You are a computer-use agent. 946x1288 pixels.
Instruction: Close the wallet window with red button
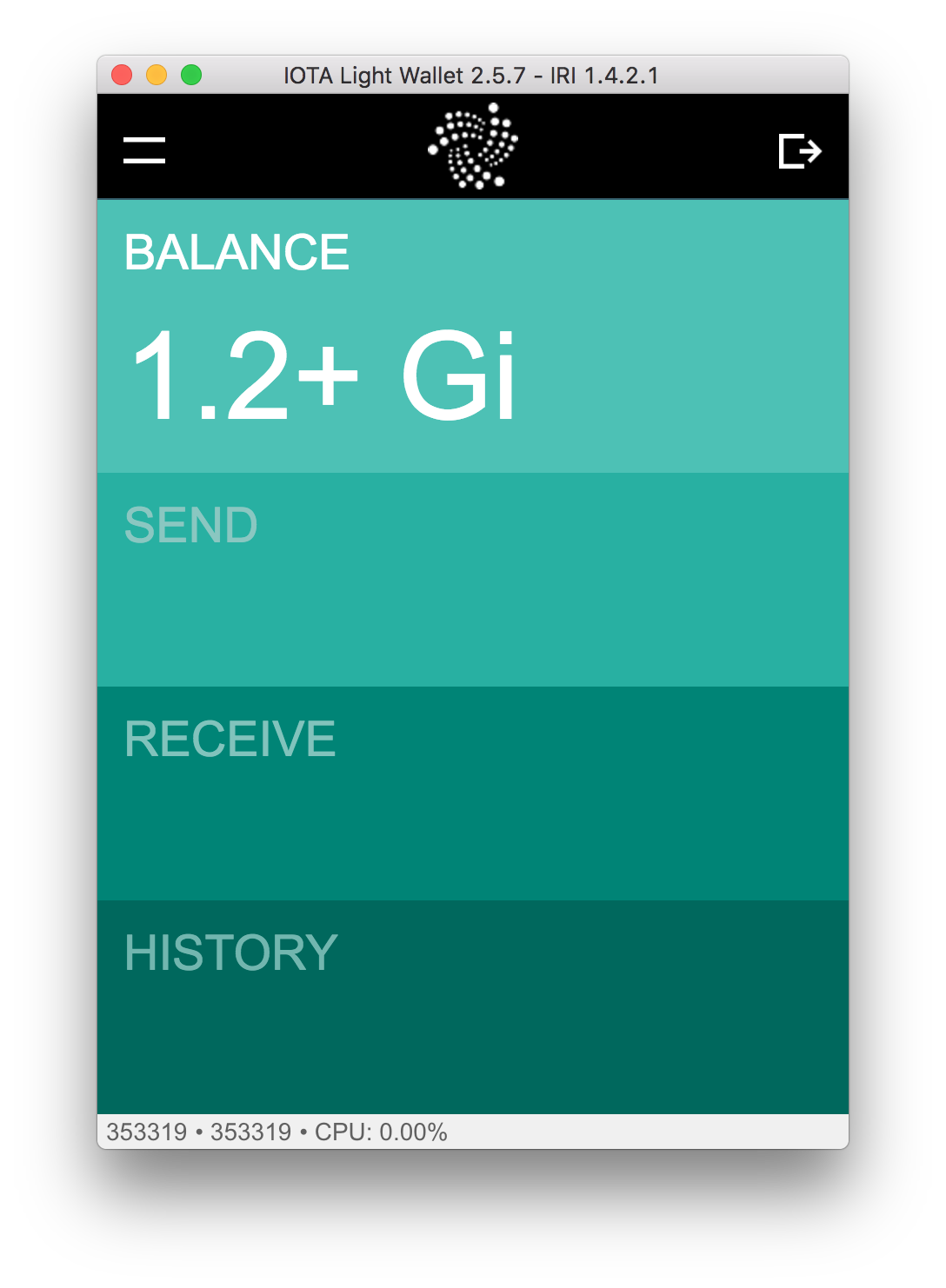tap(122, 76)
